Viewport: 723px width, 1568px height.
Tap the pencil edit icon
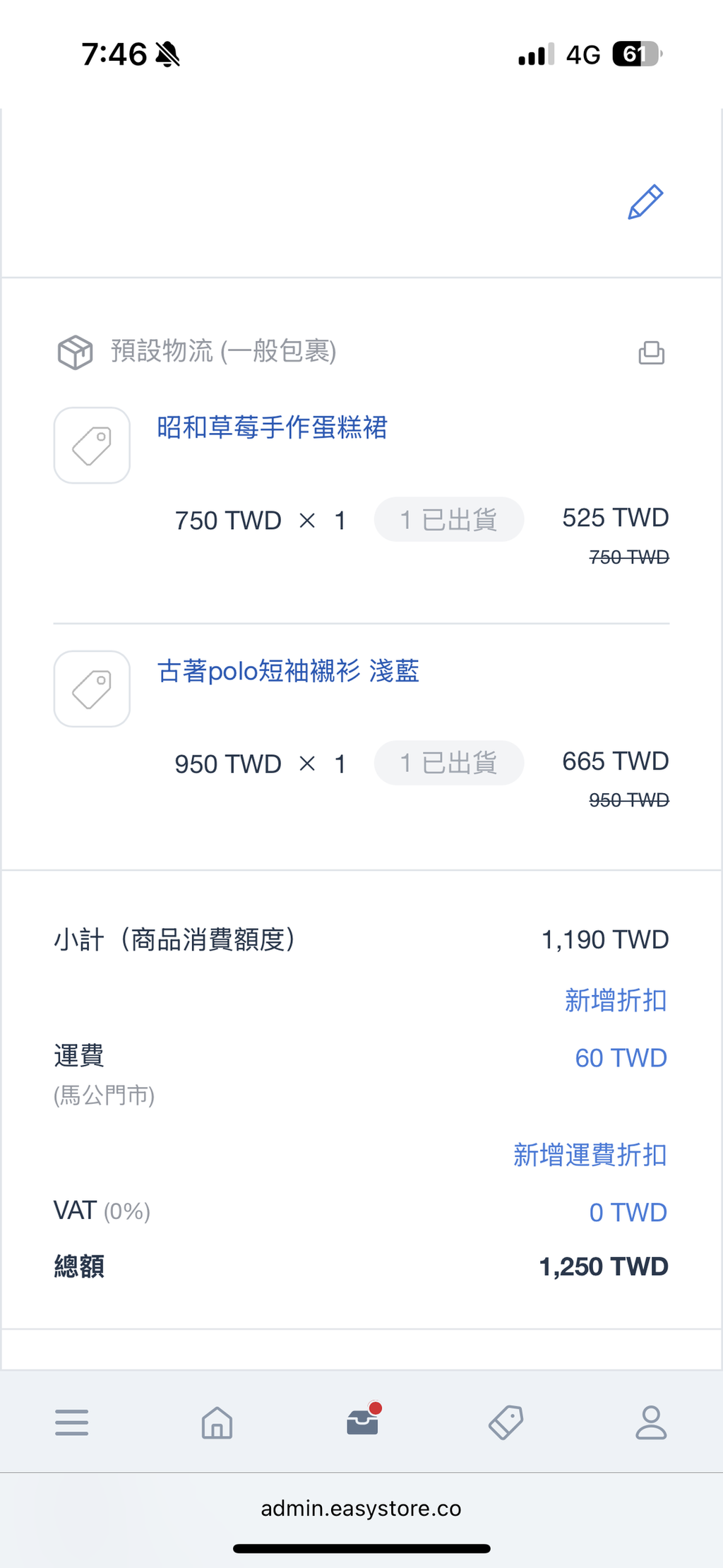pos(645,203)
